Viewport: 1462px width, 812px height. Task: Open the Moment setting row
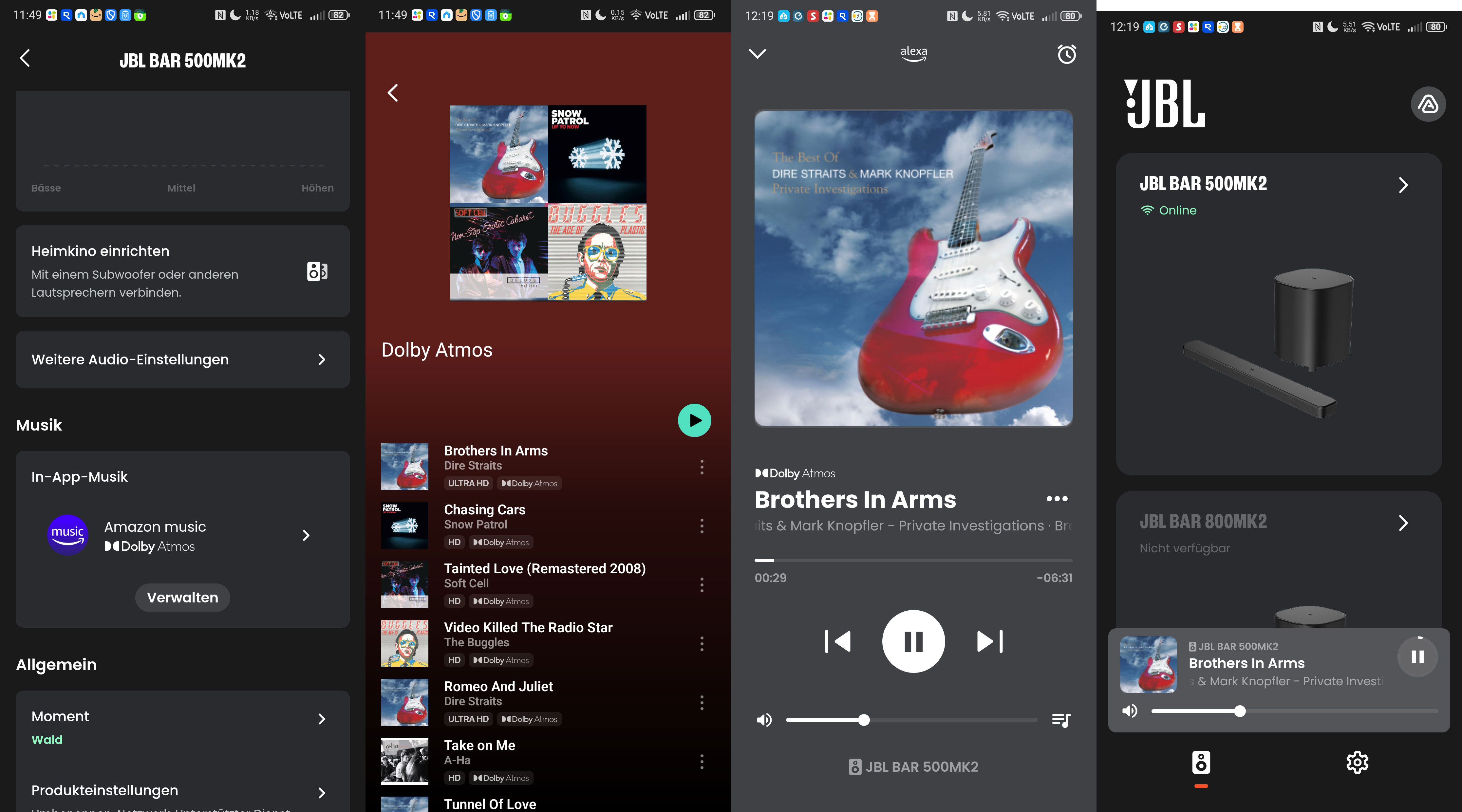coord(182,726)
